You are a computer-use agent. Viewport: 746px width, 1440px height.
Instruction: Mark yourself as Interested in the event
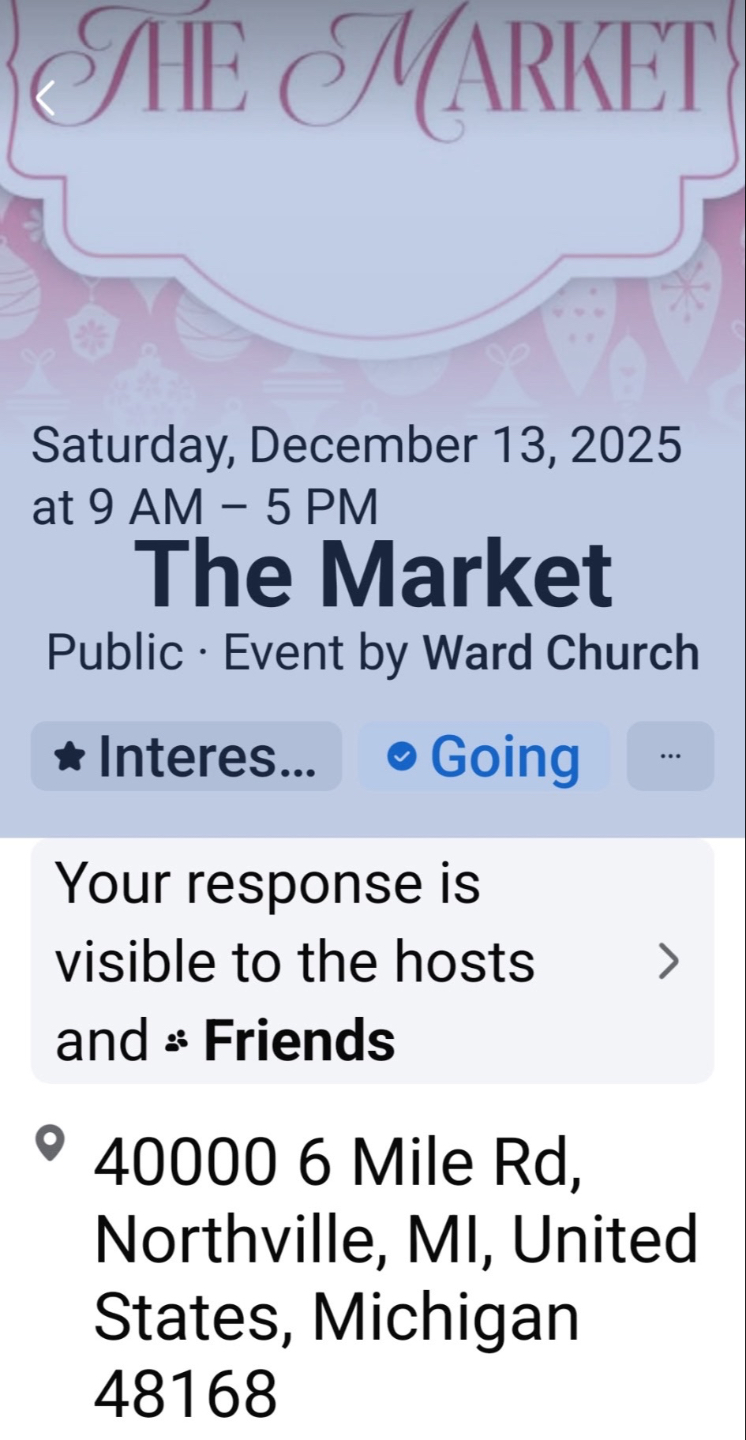pos(187,757)
